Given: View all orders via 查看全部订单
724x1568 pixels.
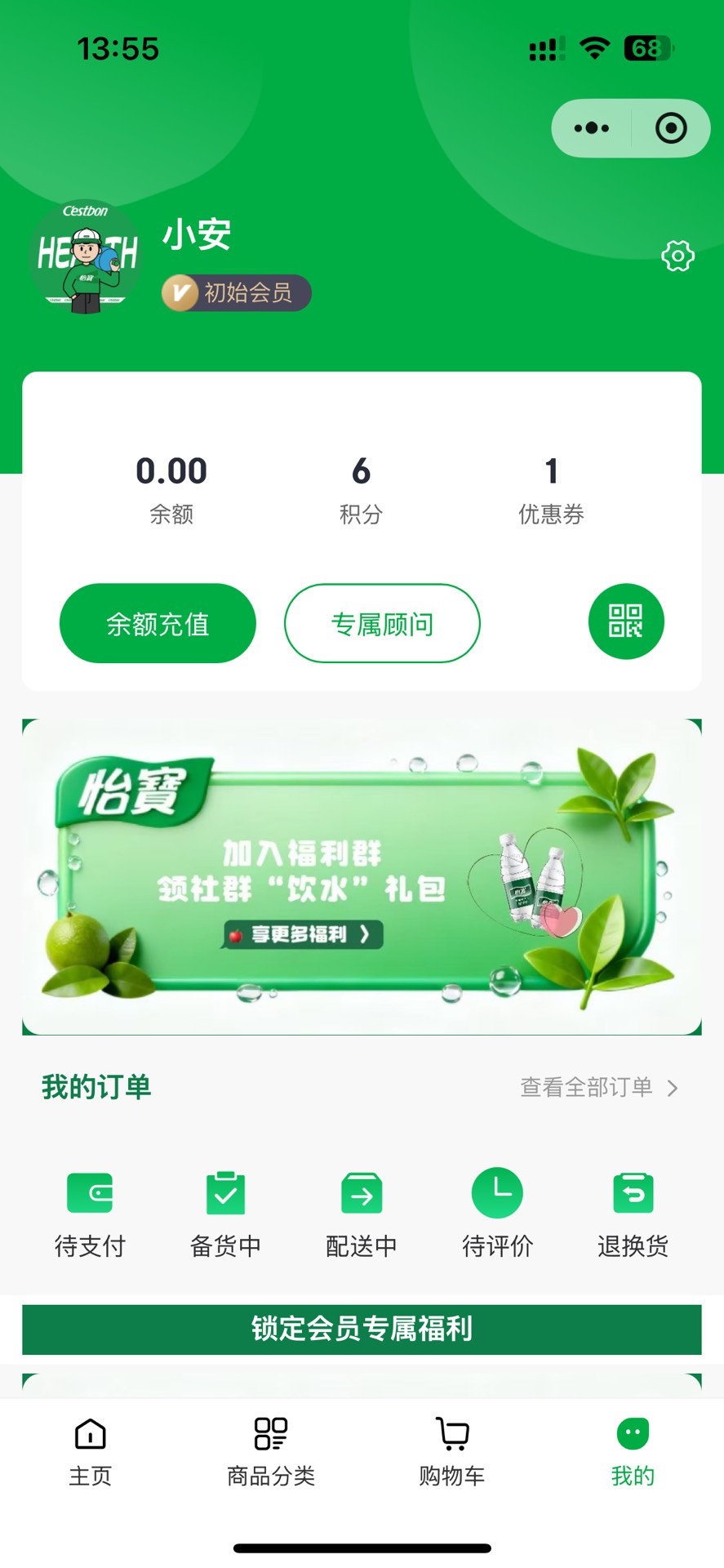Looking at the screenshot, I should (598, 1087).
